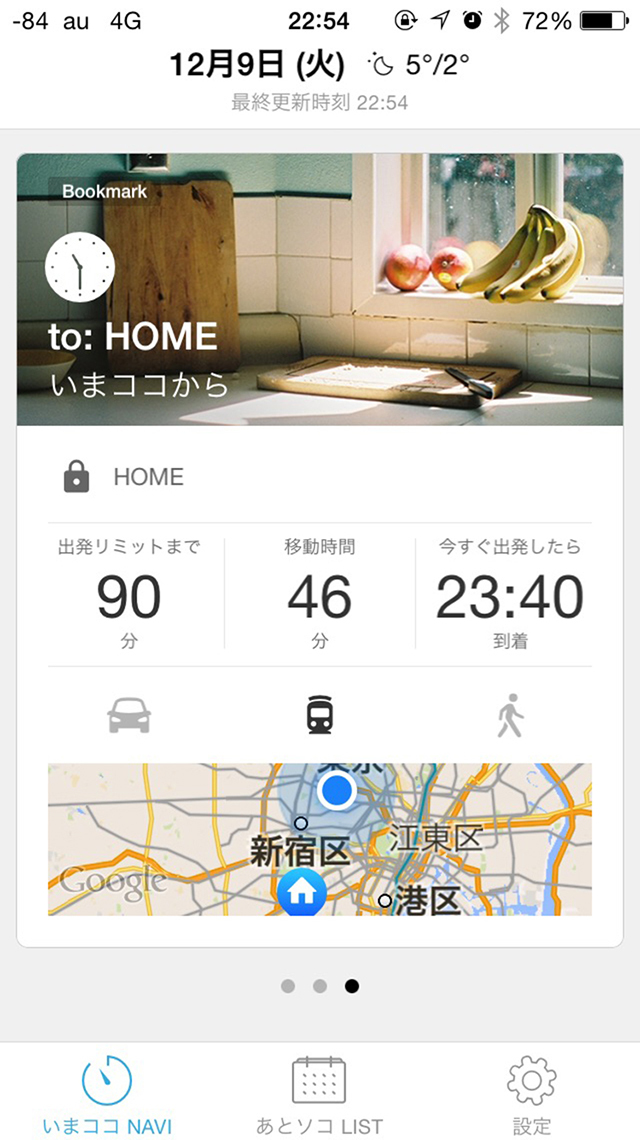Image resolution: width=640 pixels, height=1140 pixels.
Task: Select the car travel mode
Action: (130, 715)
